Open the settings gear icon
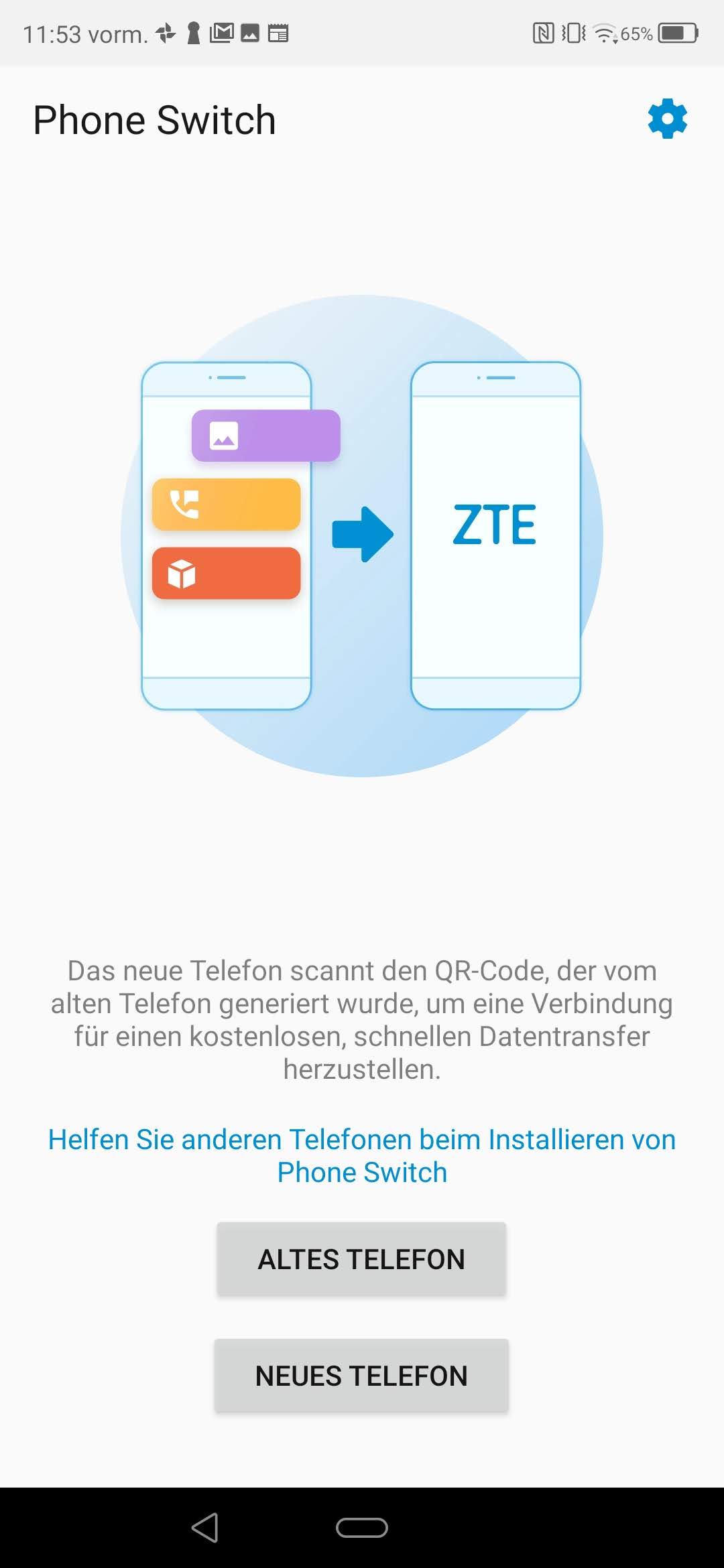Viewport: 724px width, 1568px height. click(667, 119)
